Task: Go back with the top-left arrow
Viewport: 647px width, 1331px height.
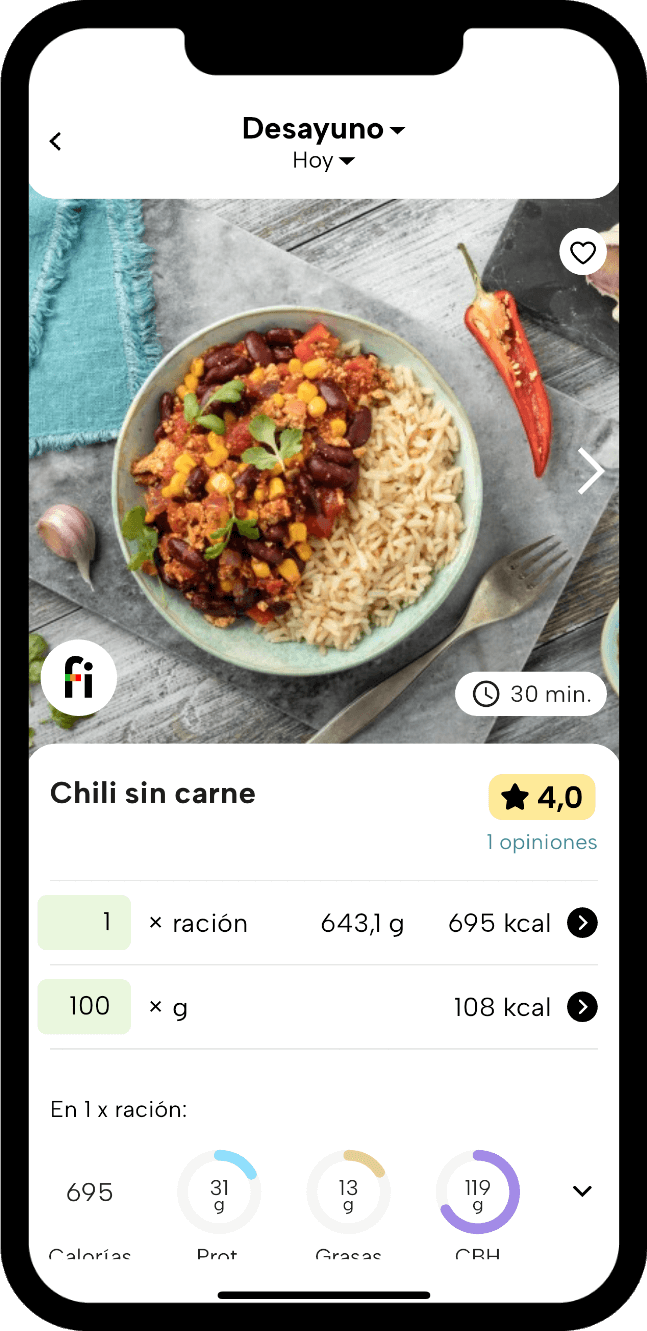Action: pyautogui.click(x=55, y=142)
